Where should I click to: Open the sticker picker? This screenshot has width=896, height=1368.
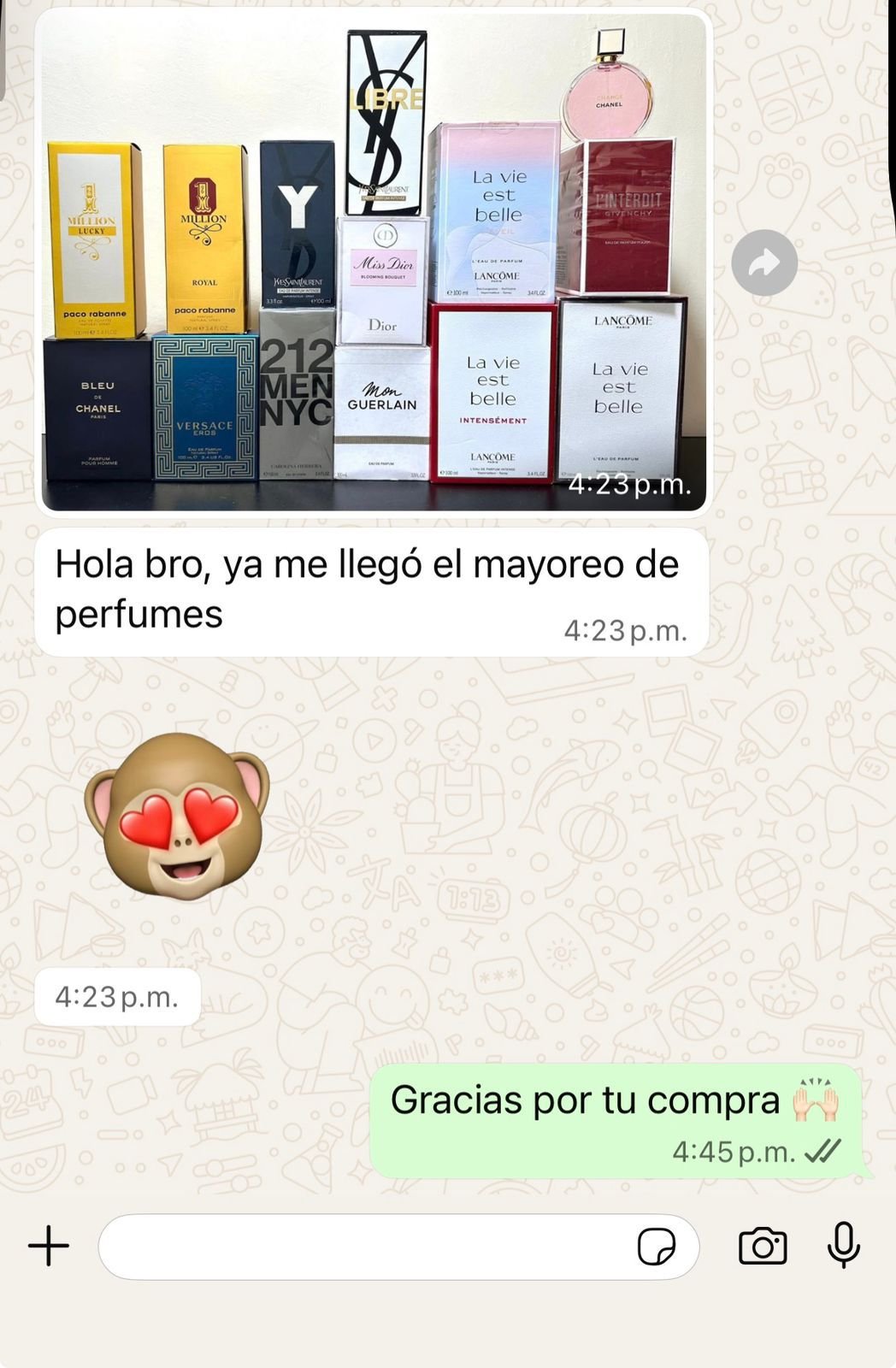click(656, 1247)
